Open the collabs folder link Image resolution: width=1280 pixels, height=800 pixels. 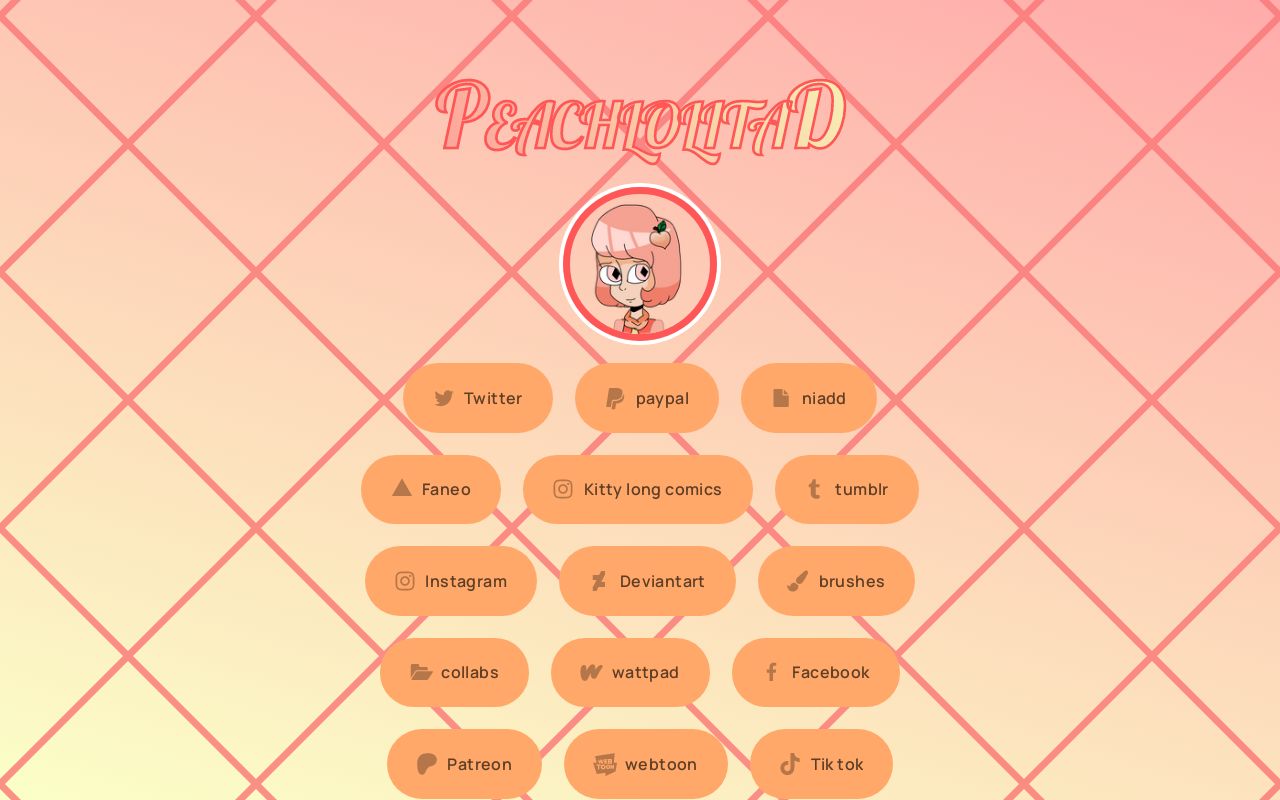(x=454, y=672)
